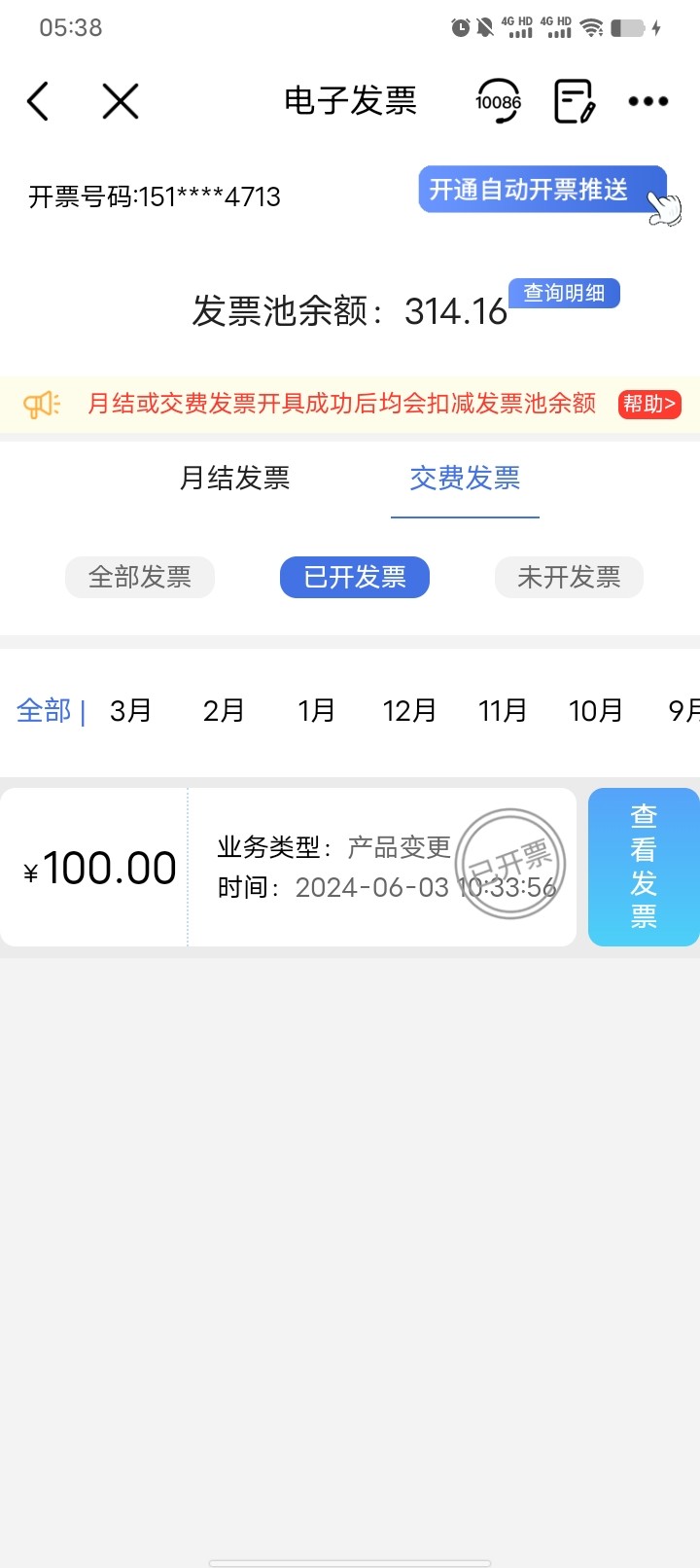Screen dimensions: 700x1568
Task: Open 查询明细 for invoice pool balance
Action: 564,293
